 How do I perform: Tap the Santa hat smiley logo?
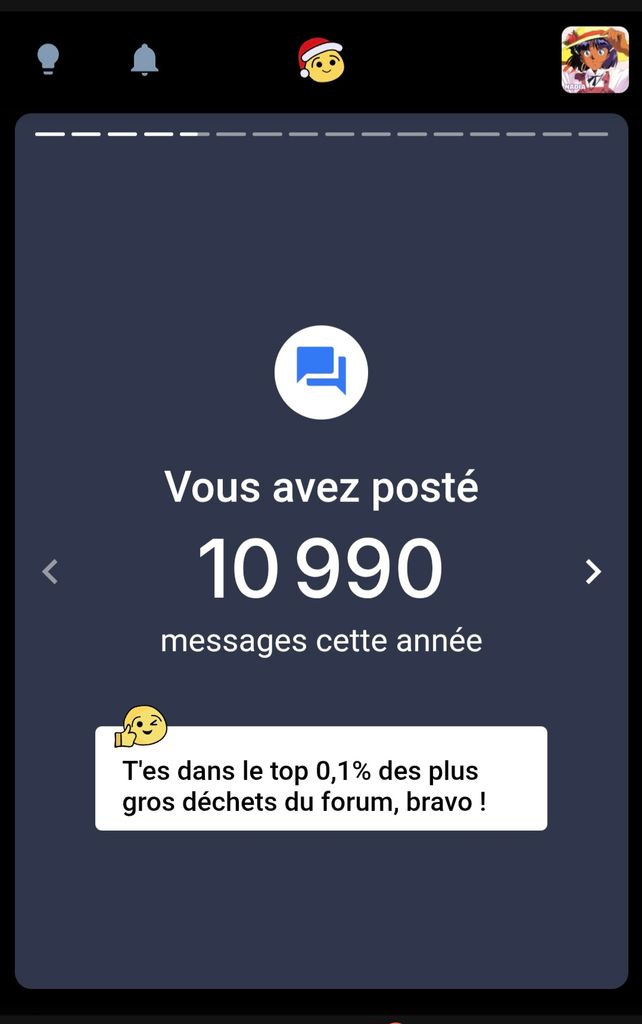(x=321, y=60)
